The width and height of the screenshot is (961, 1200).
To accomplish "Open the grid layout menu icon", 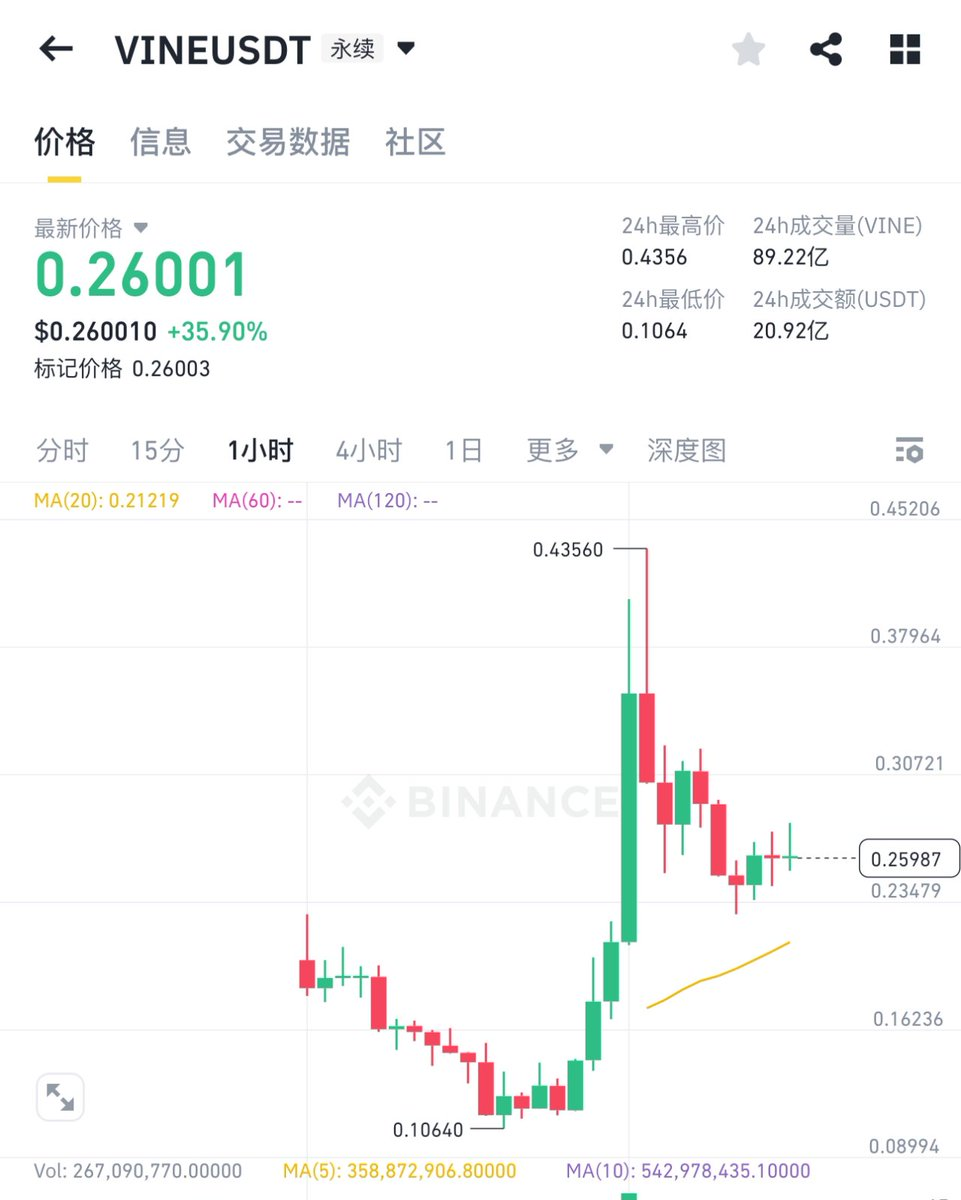I will pos(904,49).
